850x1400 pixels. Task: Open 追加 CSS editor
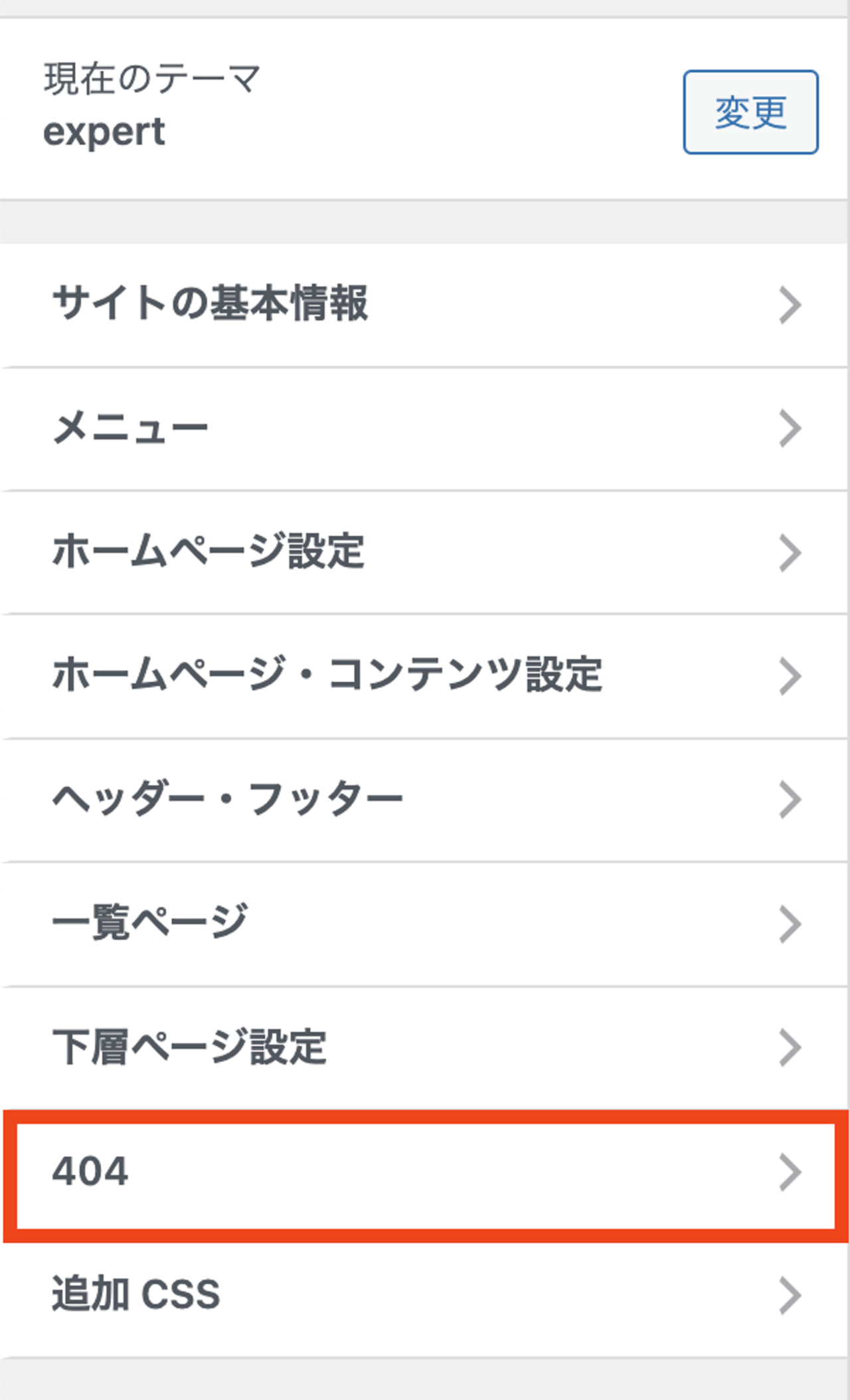pyautogui.click(x=424, y=1296)
